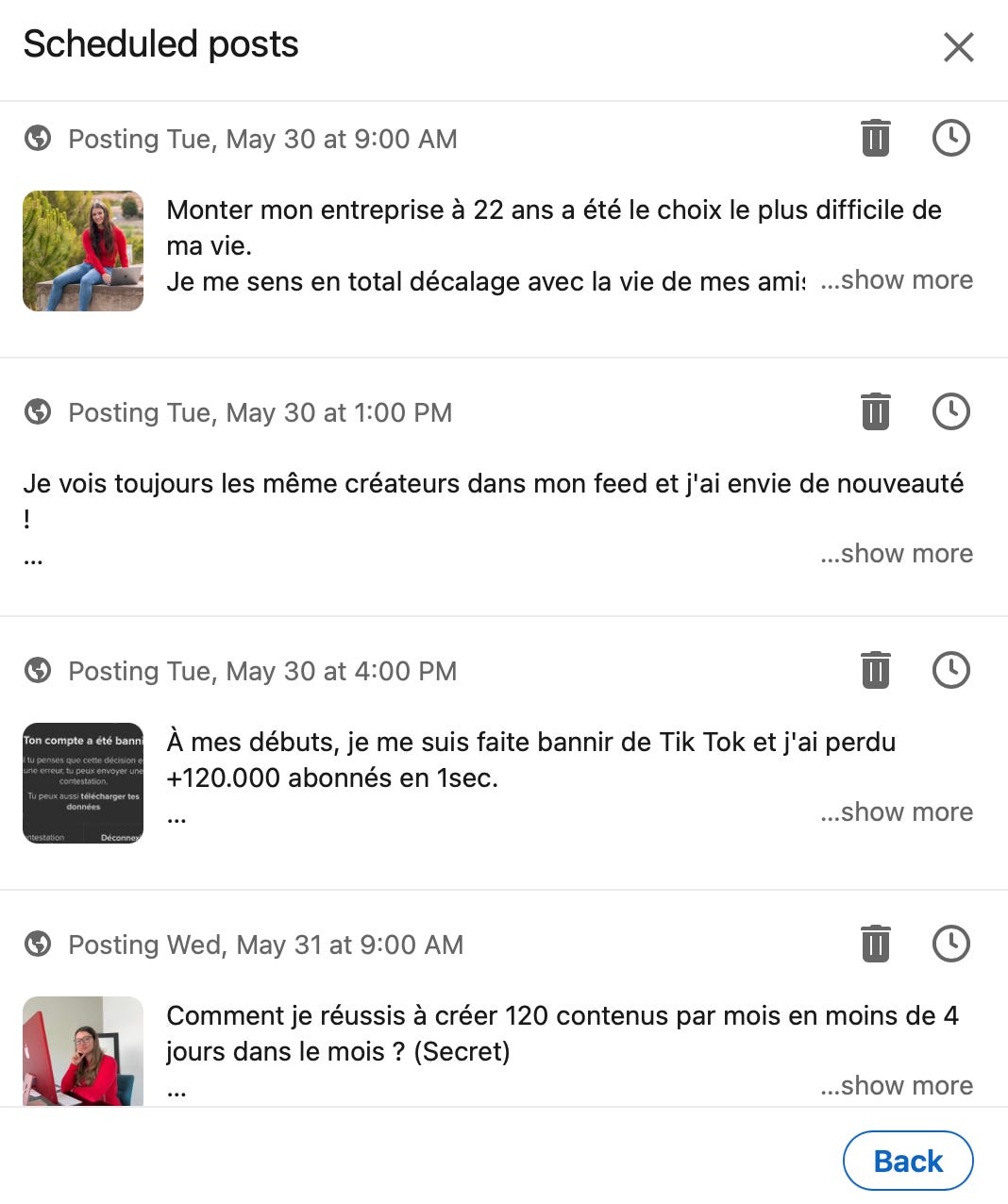Open the clock icon for the 4:00 PM post

950,670
